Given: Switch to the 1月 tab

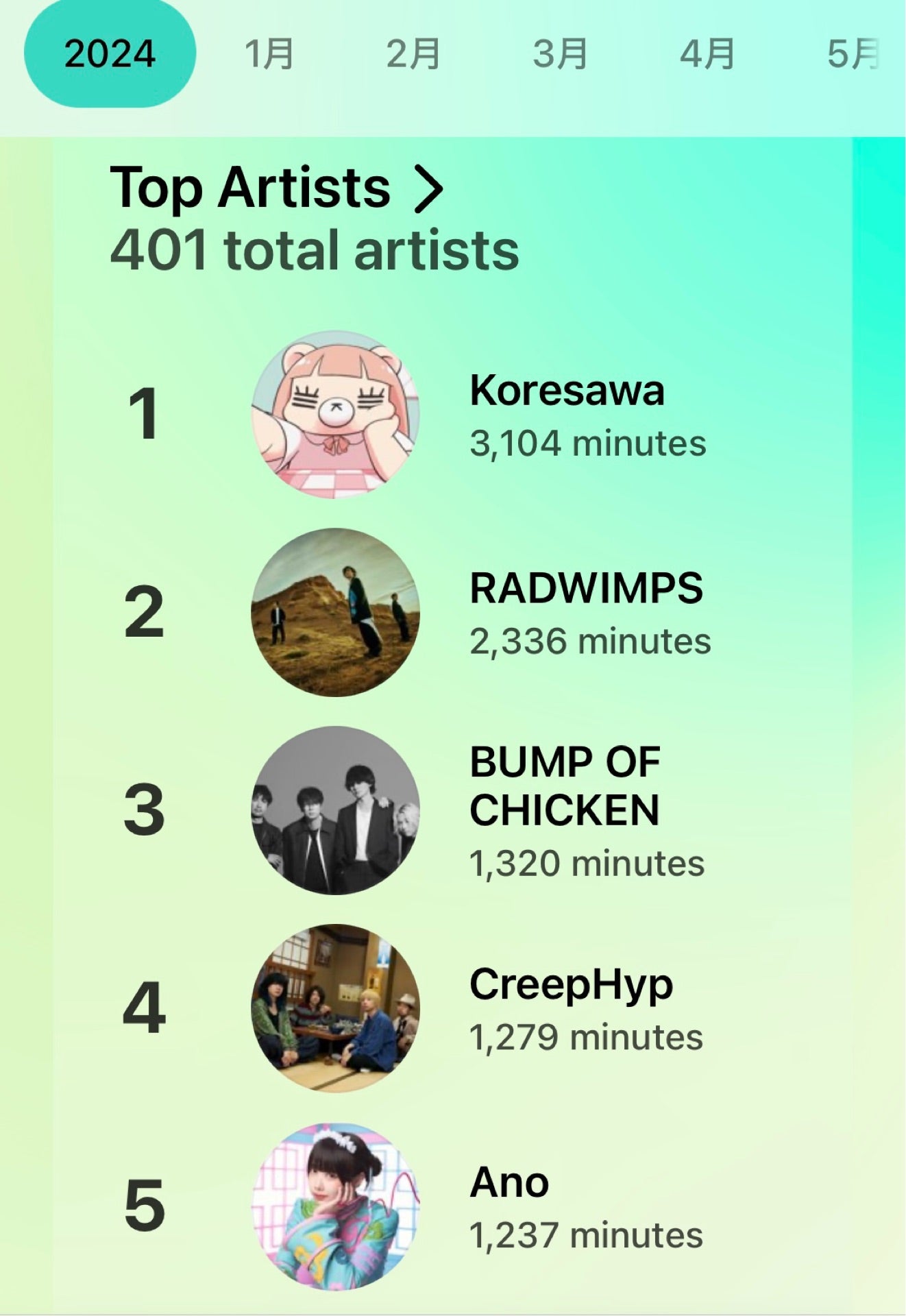Looking at the screenshot, I should (x=269, y=54).
